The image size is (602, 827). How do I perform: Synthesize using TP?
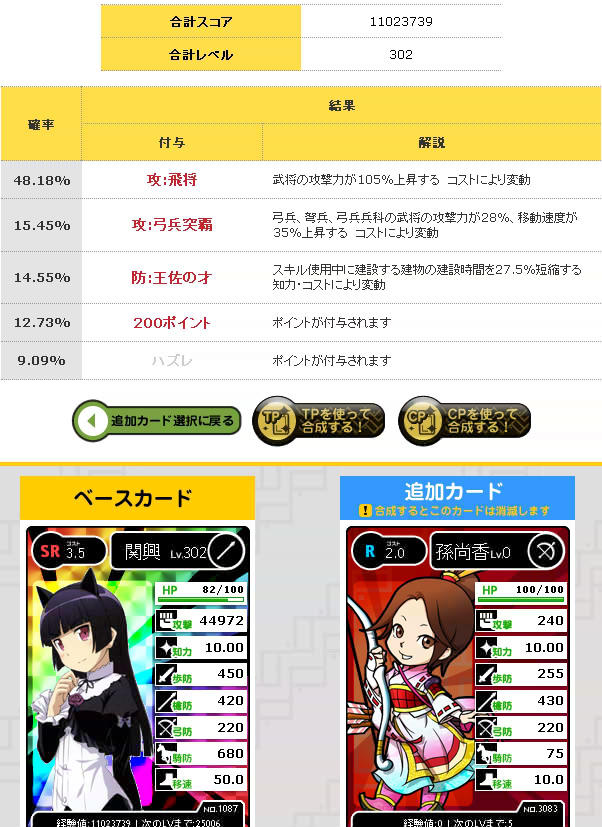[318, 420]
